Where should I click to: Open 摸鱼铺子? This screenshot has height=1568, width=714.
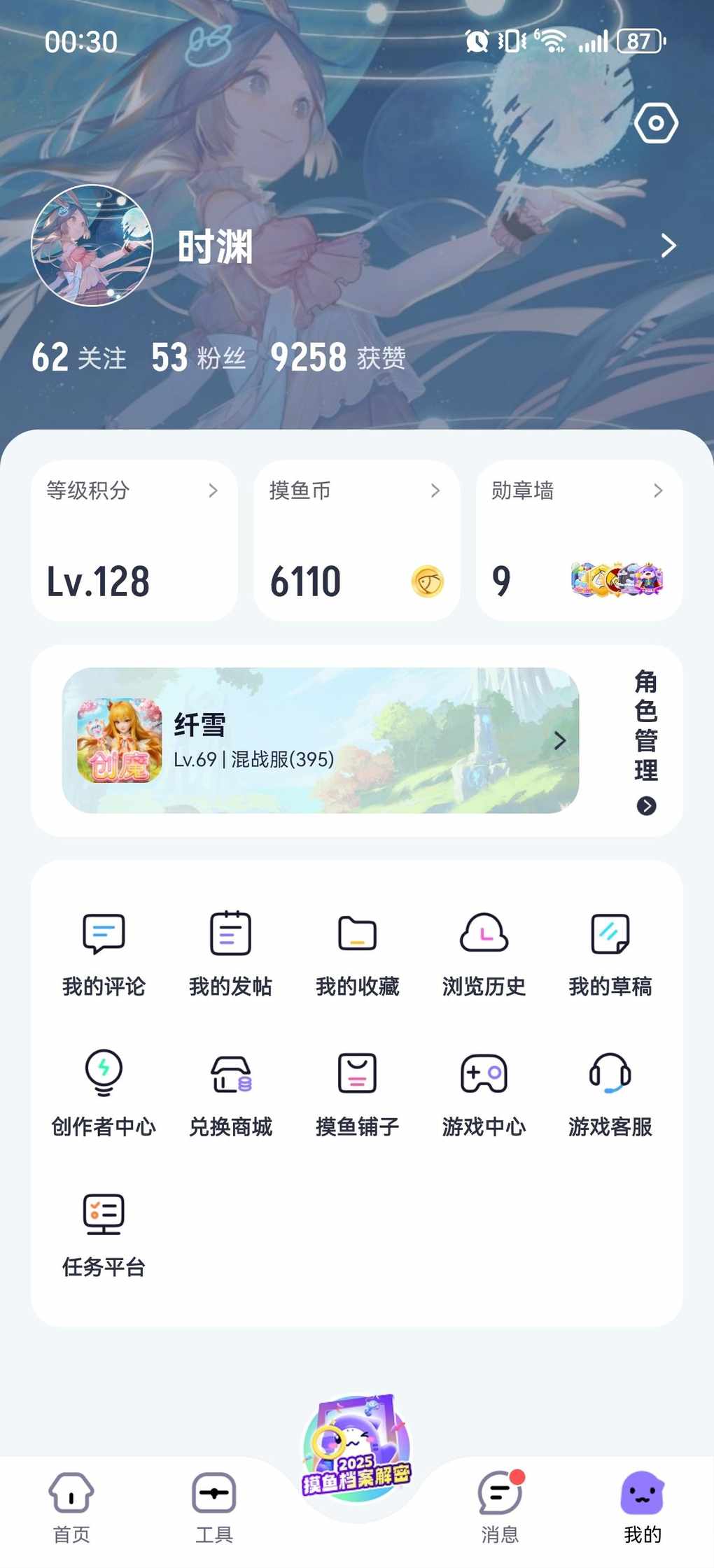point(357,1092)
